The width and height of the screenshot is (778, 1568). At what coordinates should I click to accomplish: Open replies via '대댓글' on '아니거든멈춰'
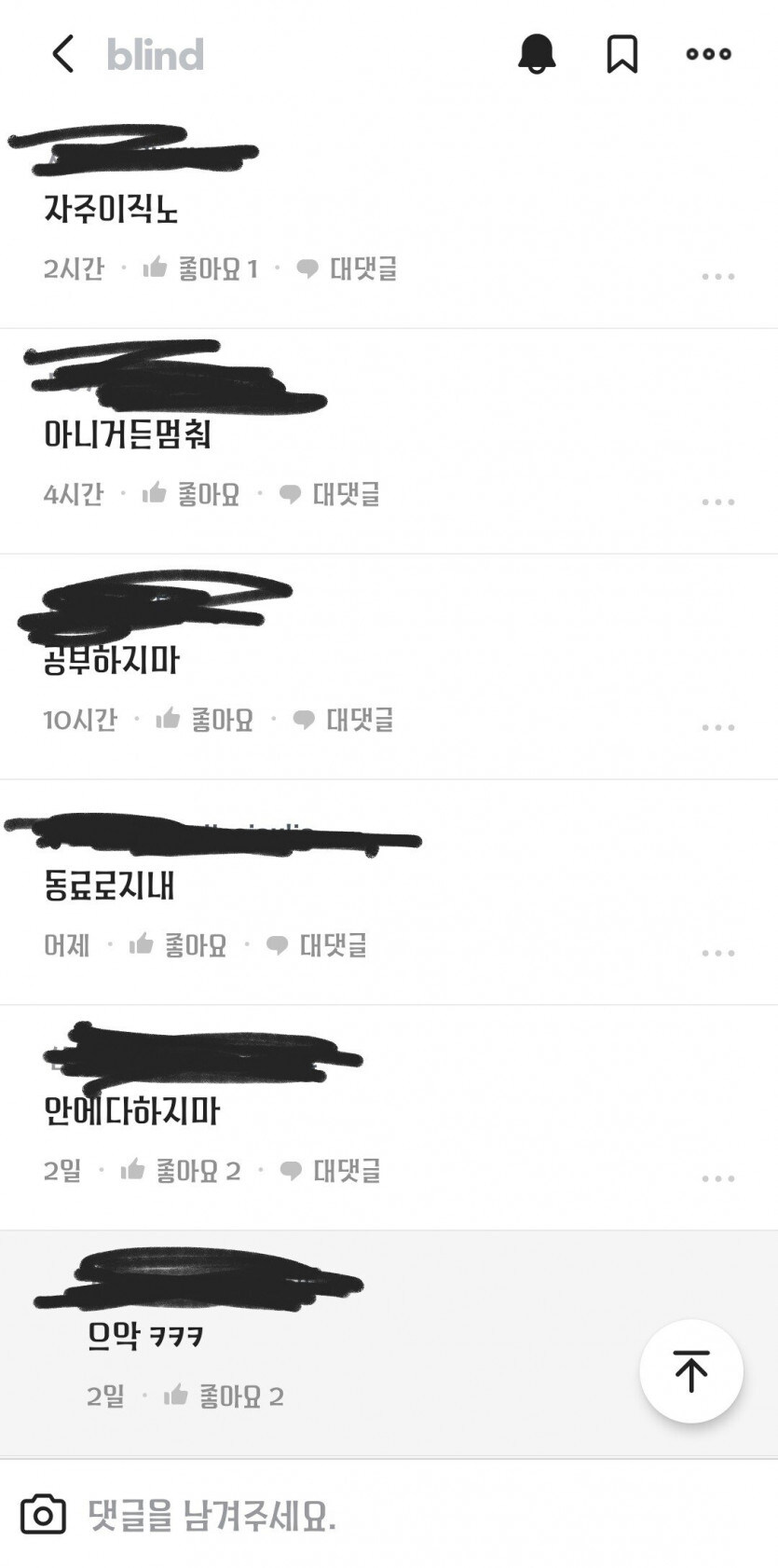coord(348,493)
